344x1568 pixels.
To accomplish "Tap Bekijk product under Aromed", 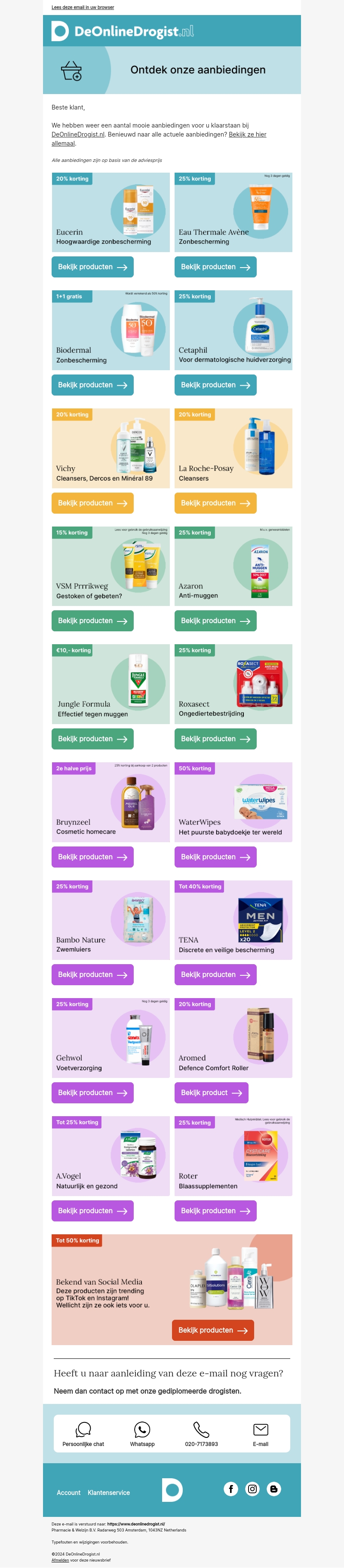I will click(211, 1093).
